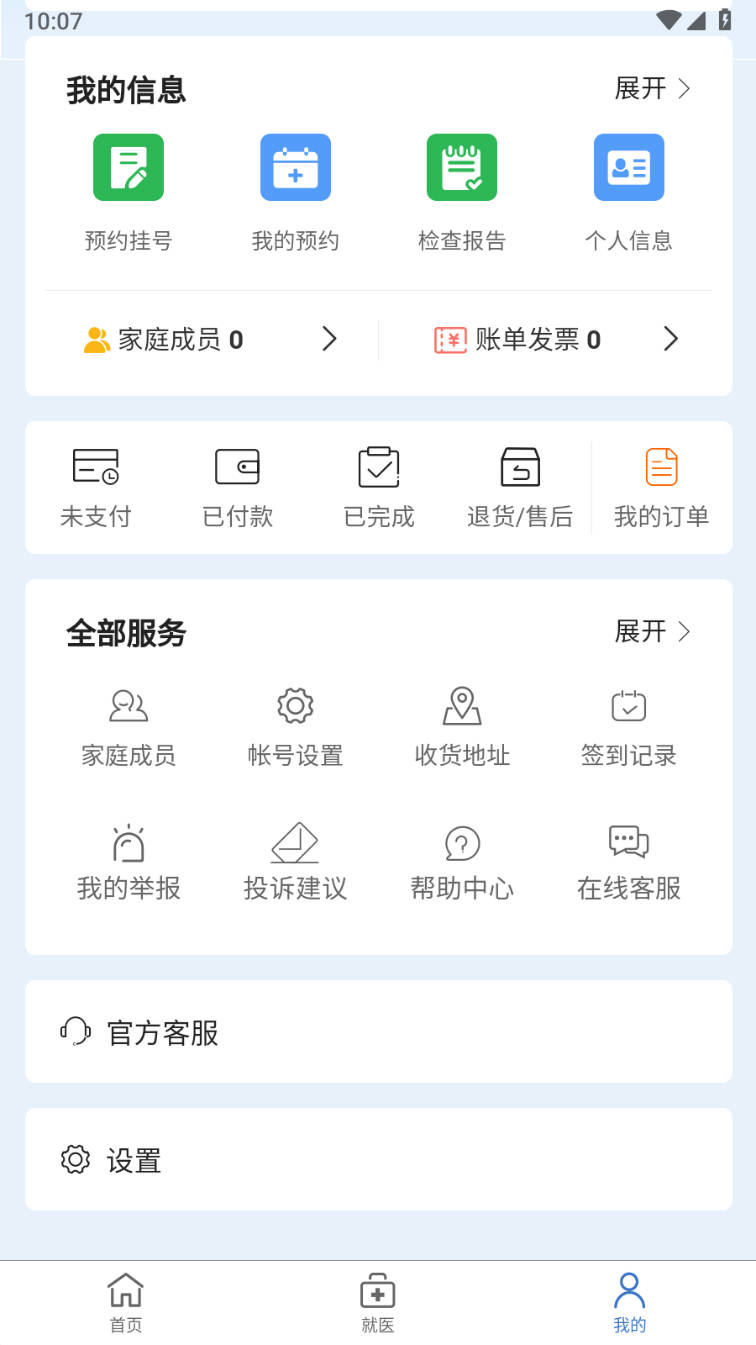Viewport: 756px width, 1345px height.
Task: Open 退货/售后 returns and after-sales
Action: [x=520, y=488]
